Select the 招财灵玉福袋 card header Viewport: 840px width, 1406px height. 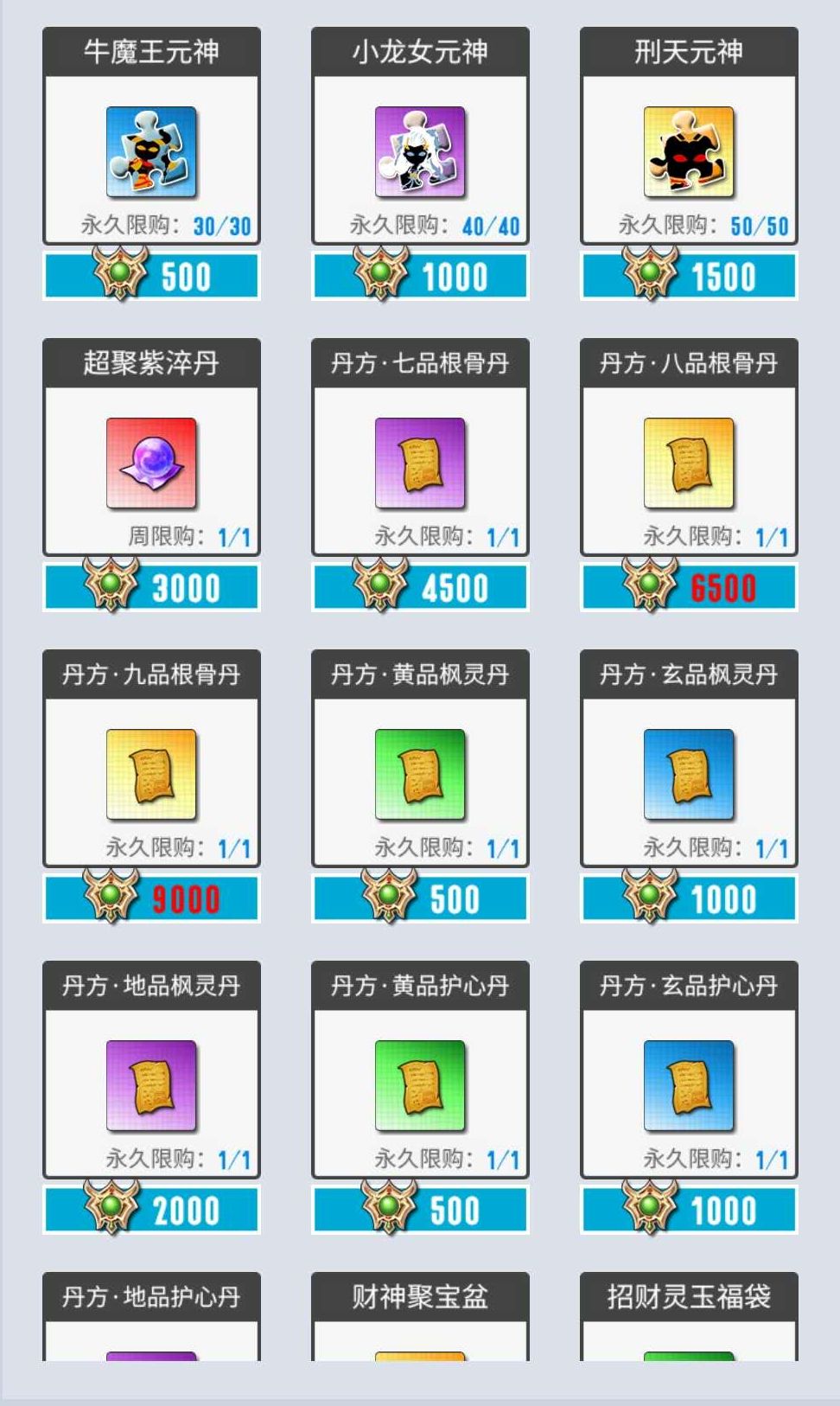coord(689,1299)
